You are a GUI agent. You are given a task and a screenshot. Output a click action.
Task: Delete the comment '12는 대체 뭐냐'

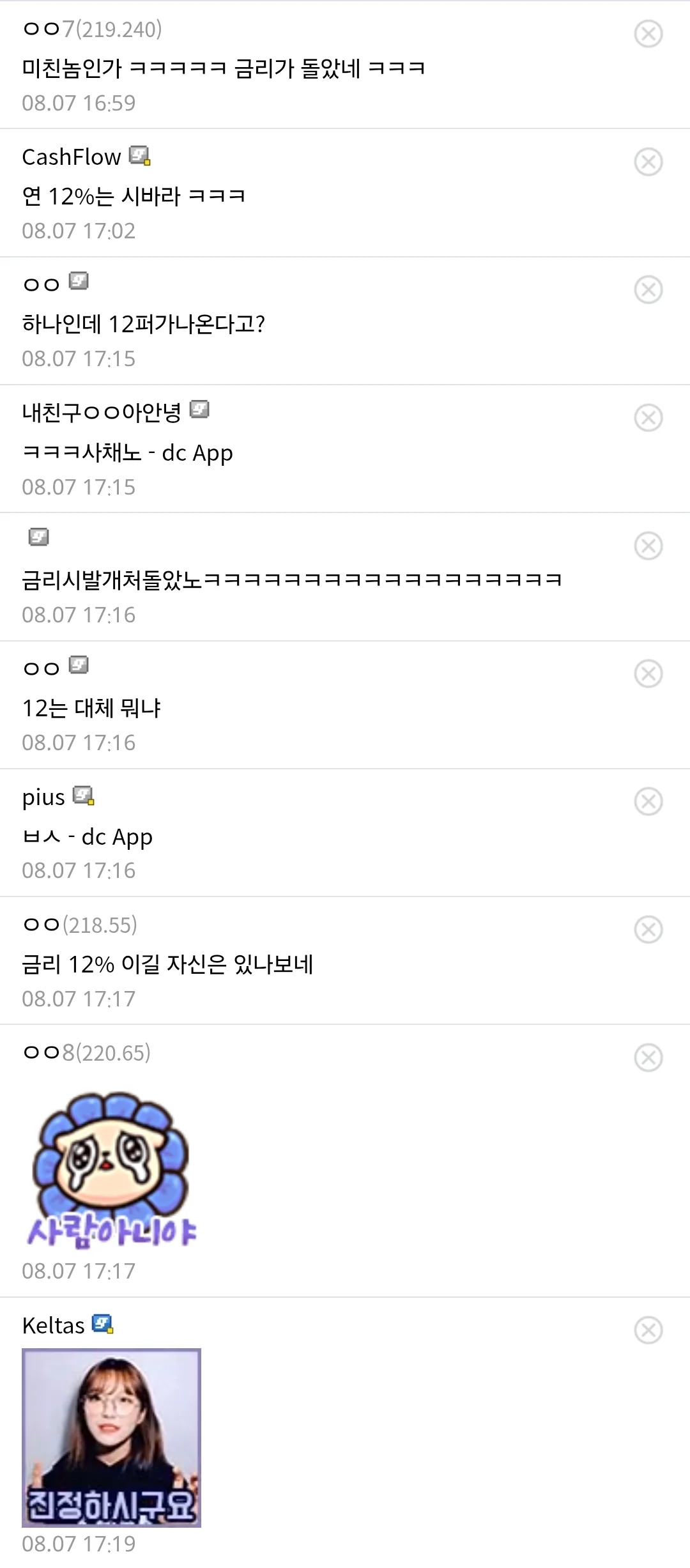pos(648,673)
